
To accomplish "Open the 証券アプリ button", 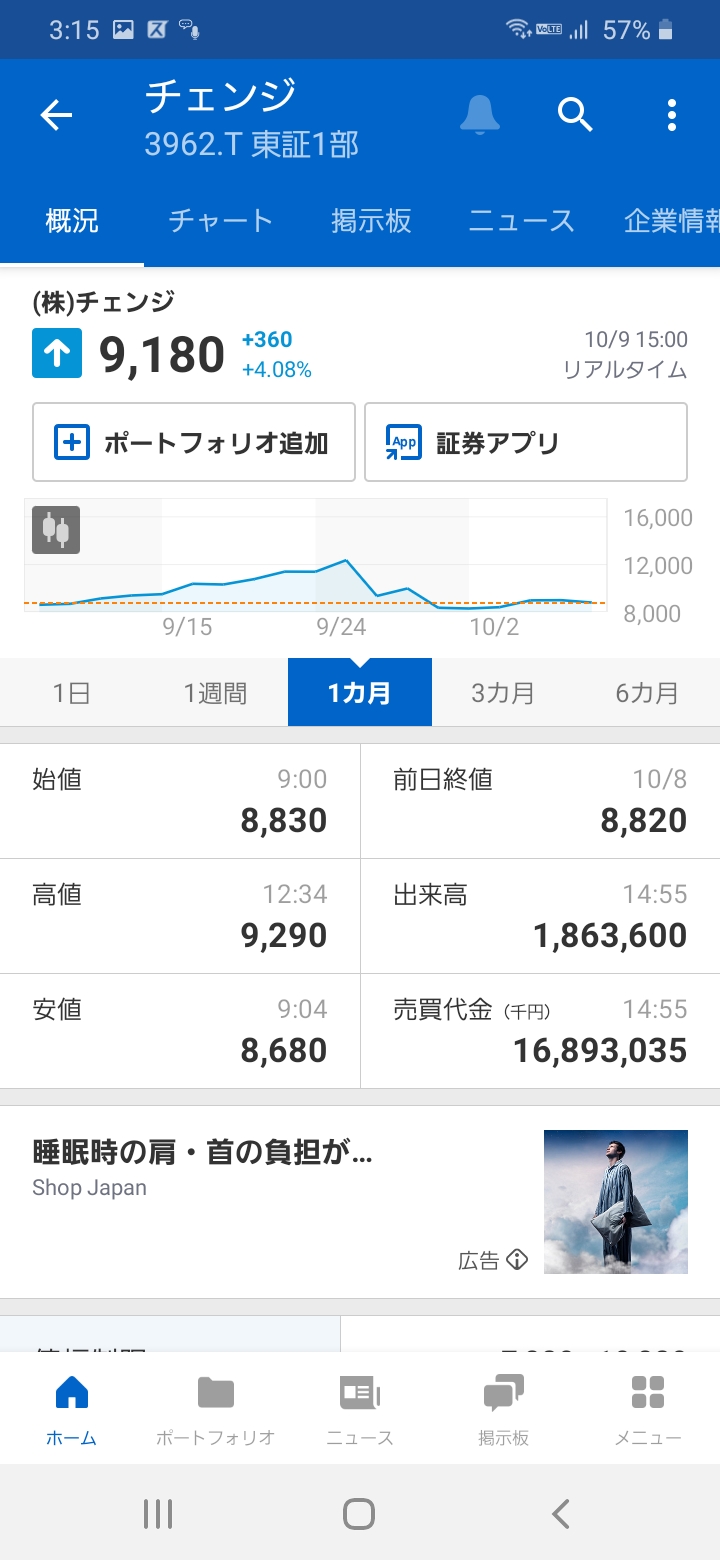I will (525, 442).
